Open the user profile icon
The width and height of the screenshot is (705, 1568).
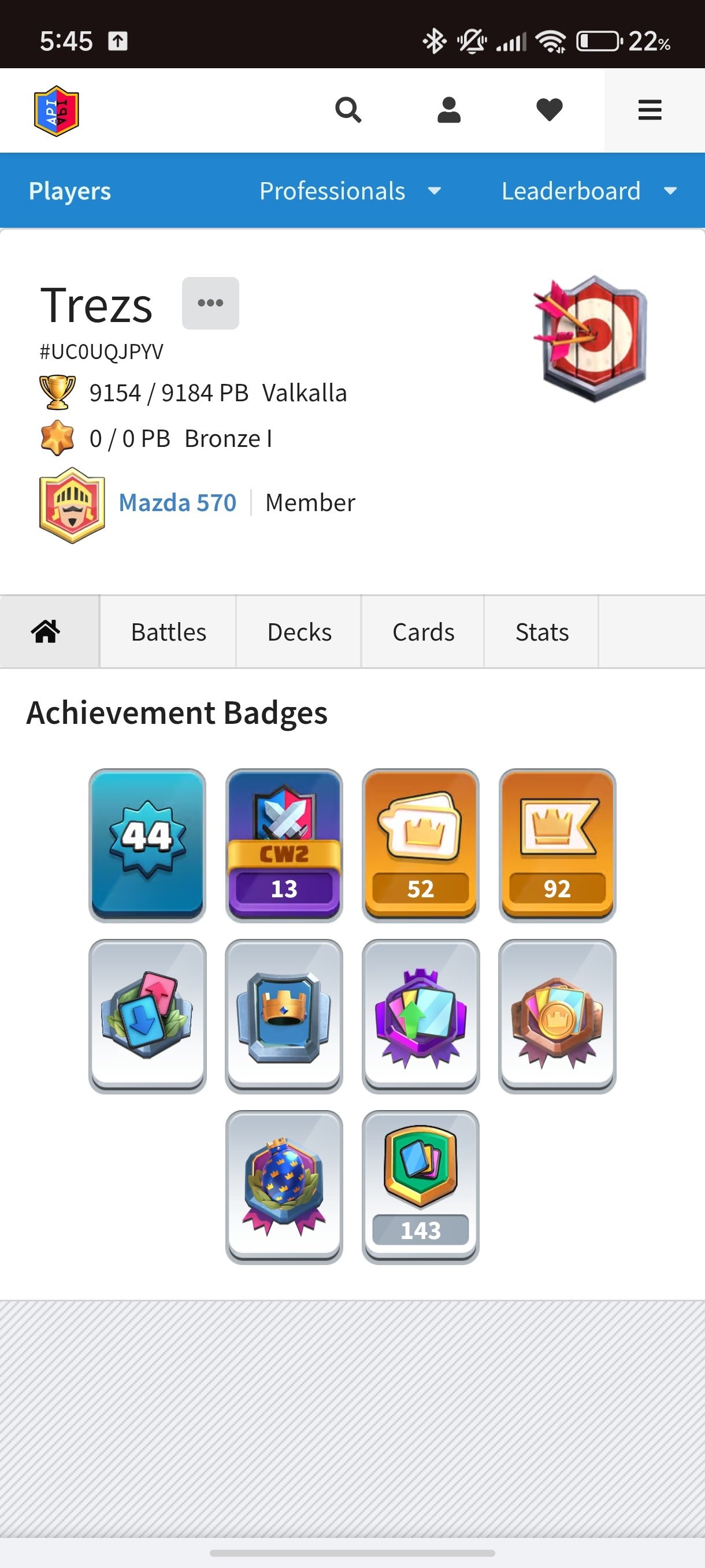click(449, 110)
